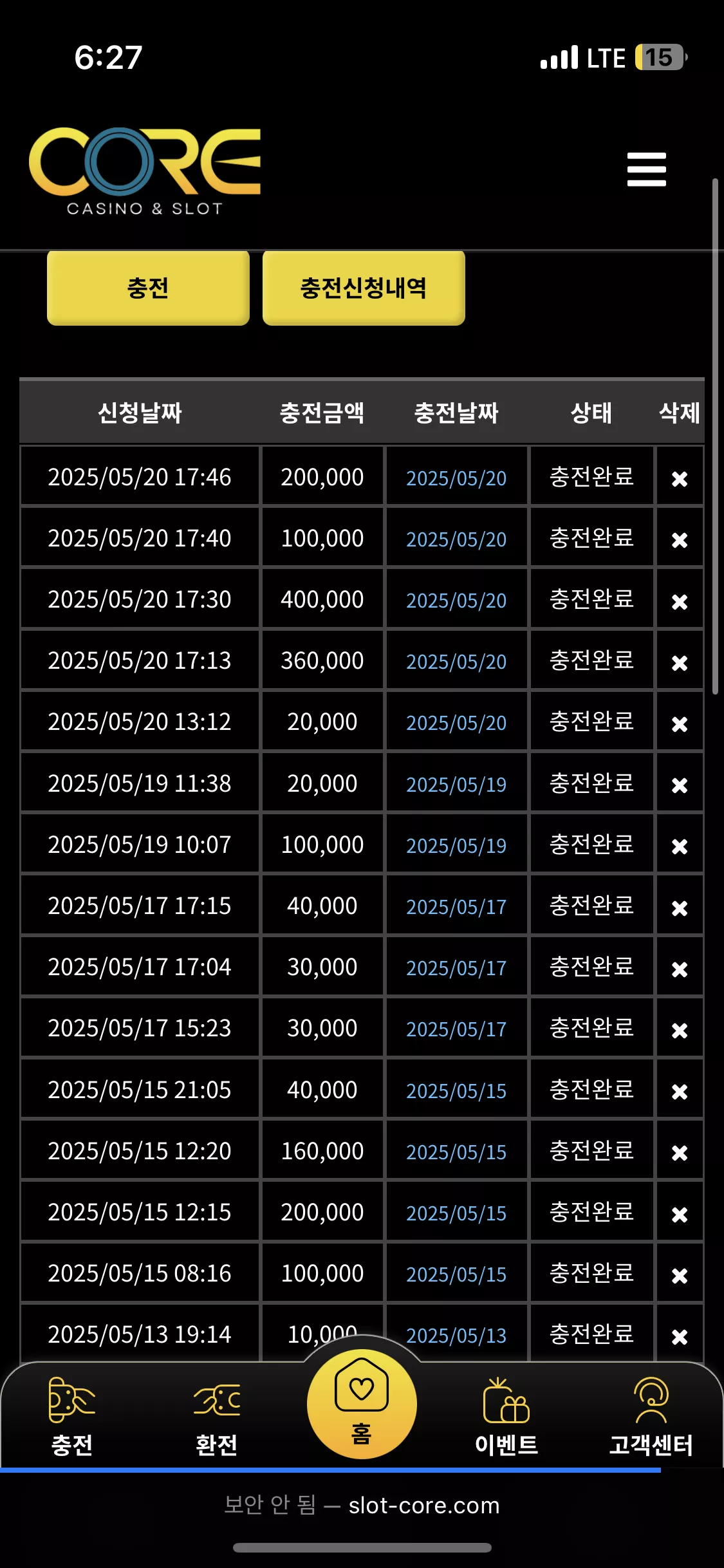Tap the yellow 충전 button
This screenshot has height=1568, width=724.
(x=148, y=288)
